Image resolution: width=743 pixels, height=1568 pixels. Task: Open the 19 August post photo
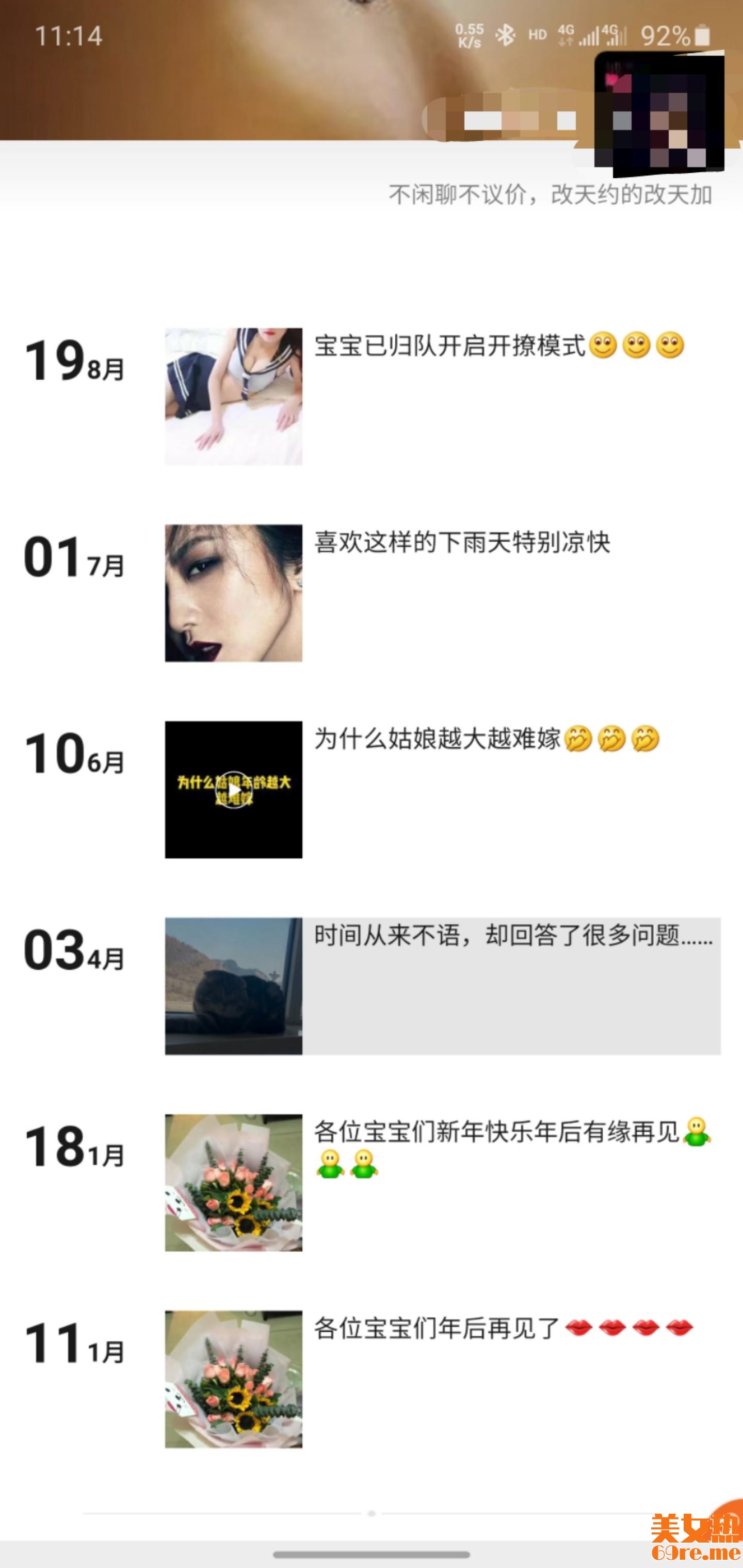233,396
